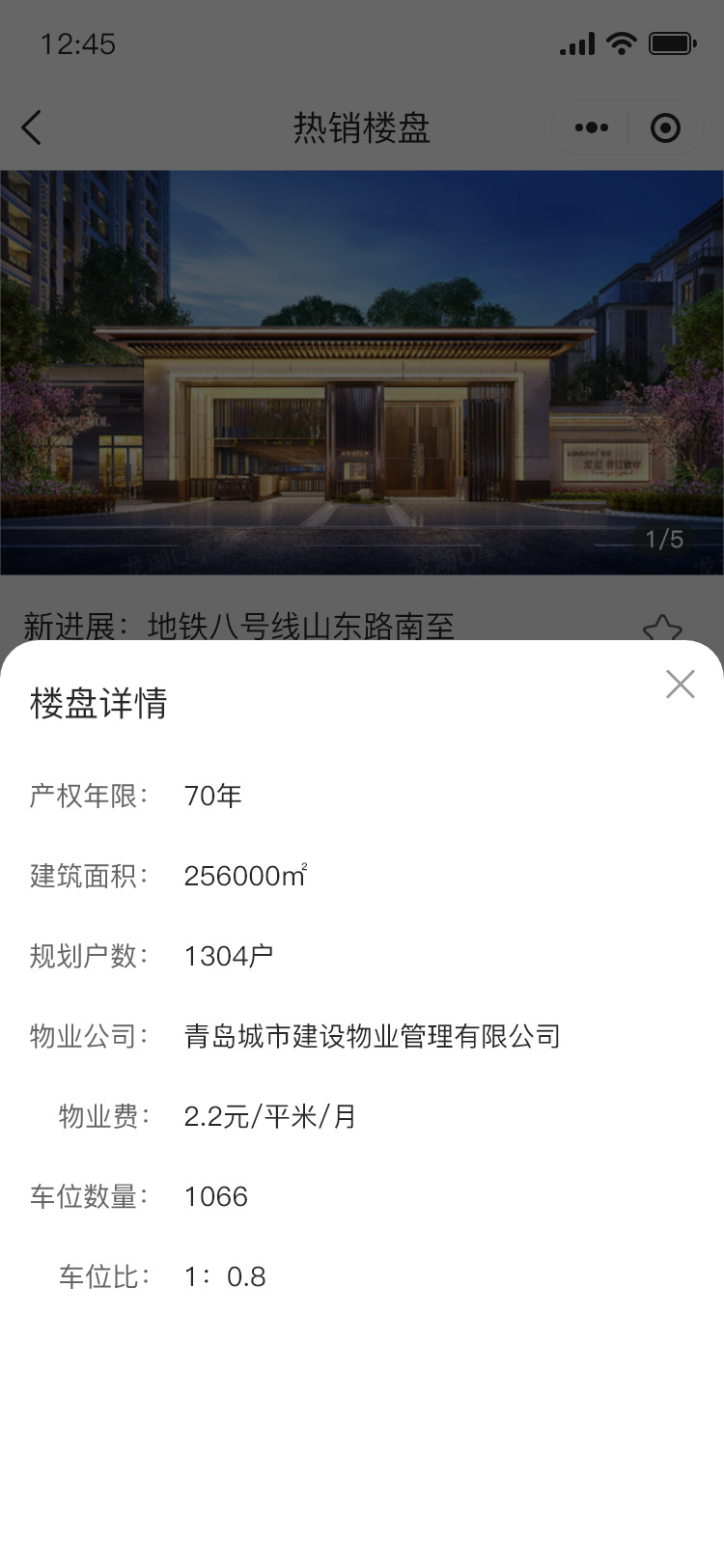The image size is (724, 1568).
Task: Open the property photo gallery image
Action: pos(362,372)
